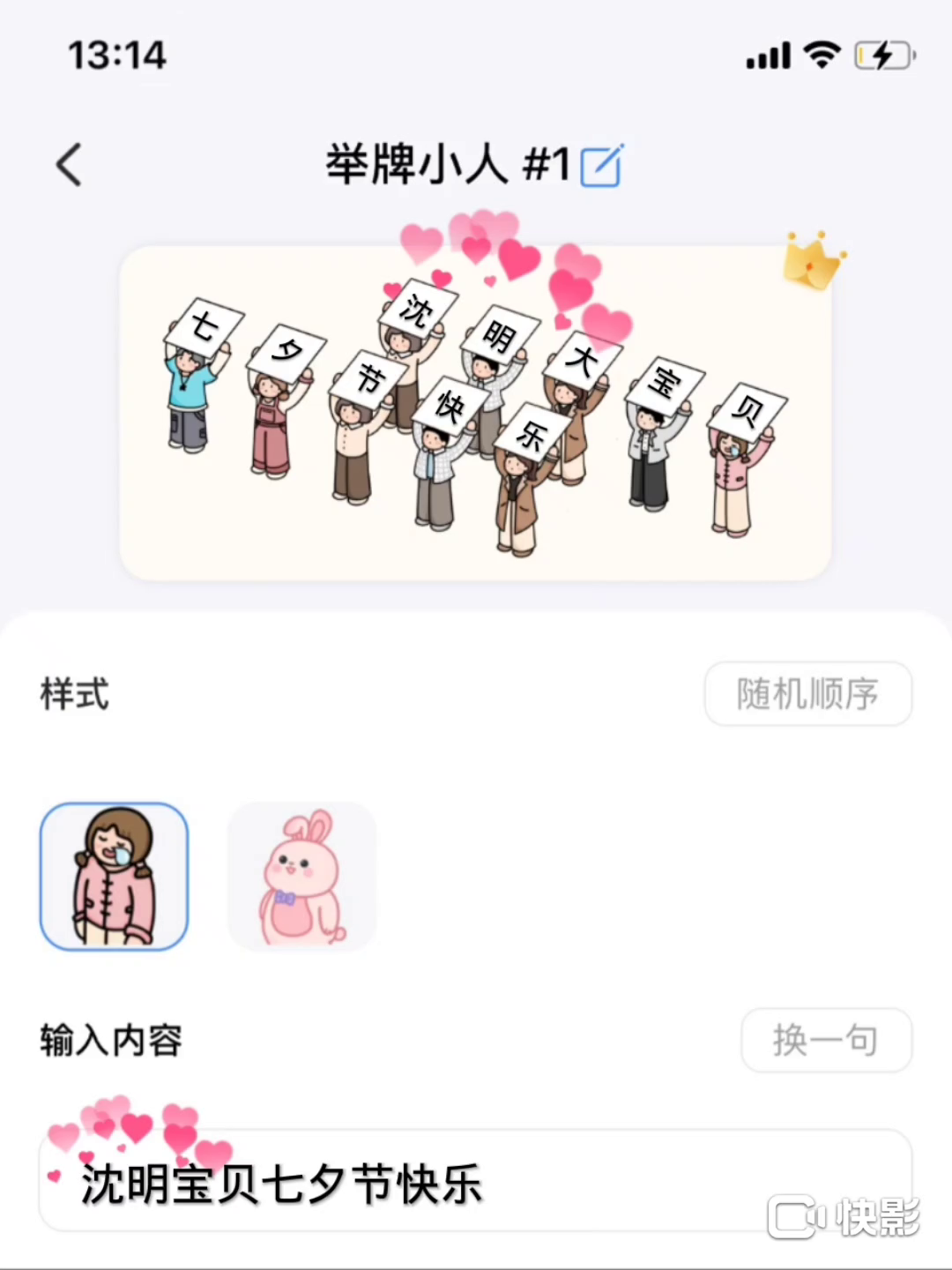Tap 换一句 to change the phrase
Screen dimensions: 952x1270
click(826, 1041)
